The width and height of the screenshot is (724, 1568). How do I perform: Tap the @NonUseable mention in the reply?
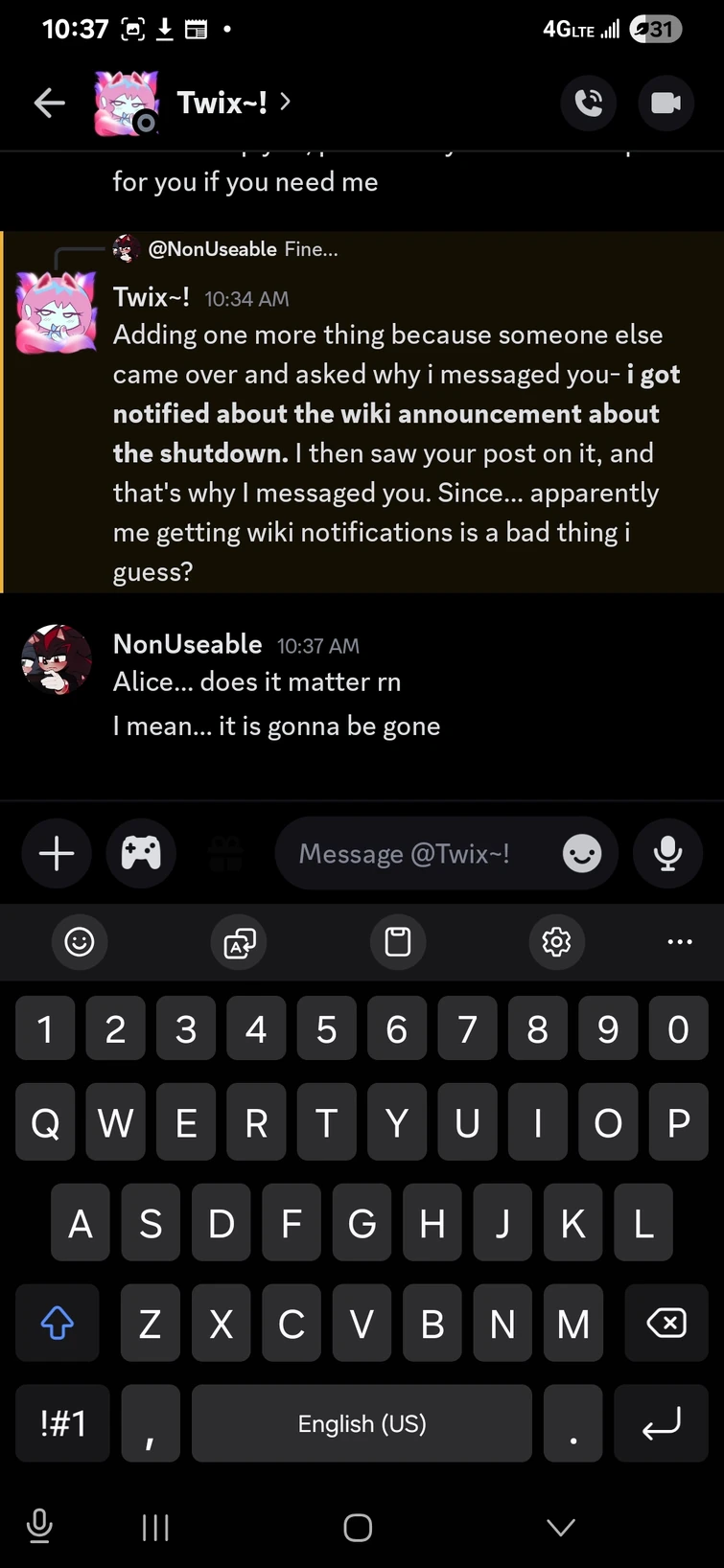click(213, 249)
